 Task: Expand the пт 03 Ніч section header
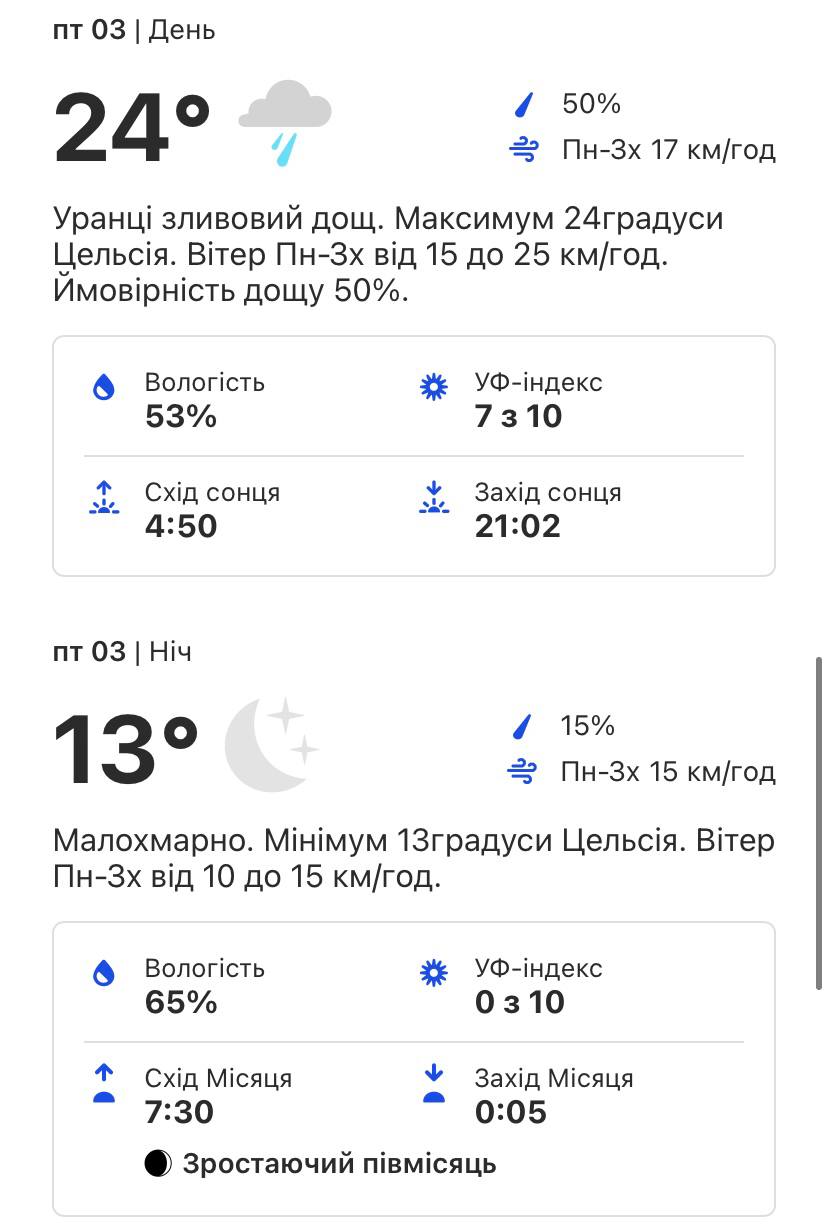tap(118, 650)
